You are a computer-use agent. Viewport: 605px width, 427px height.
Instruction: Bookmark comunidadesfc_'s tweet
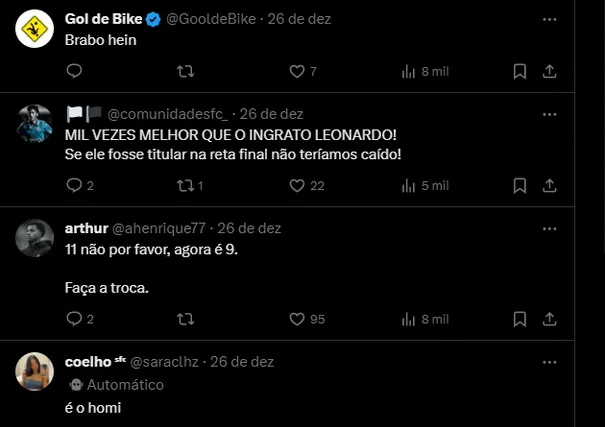click(x=519, y=185)
